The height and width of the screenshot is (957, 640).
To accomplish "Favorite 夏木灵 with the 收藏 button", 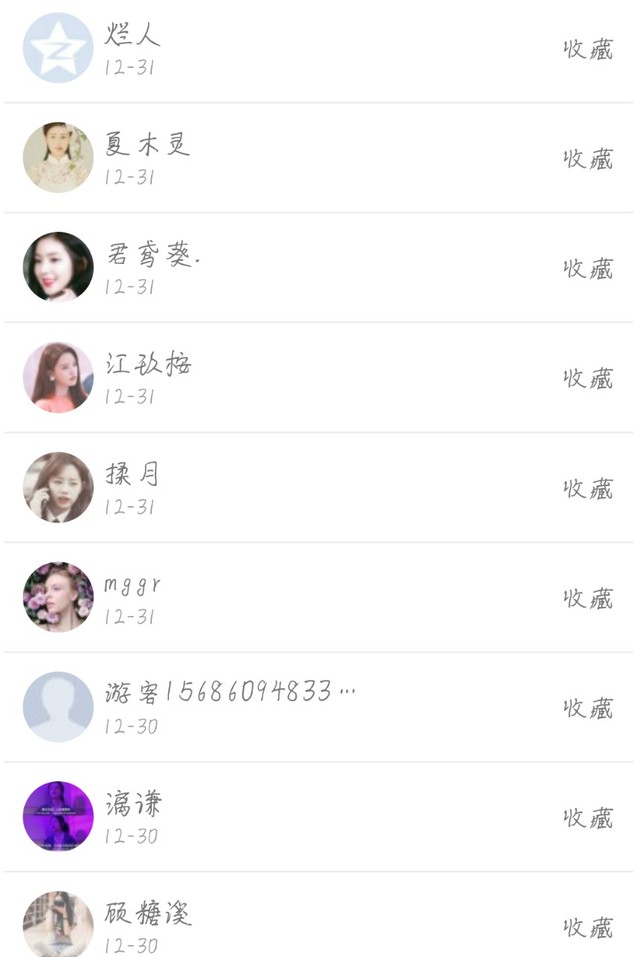I will coord(588,159).
